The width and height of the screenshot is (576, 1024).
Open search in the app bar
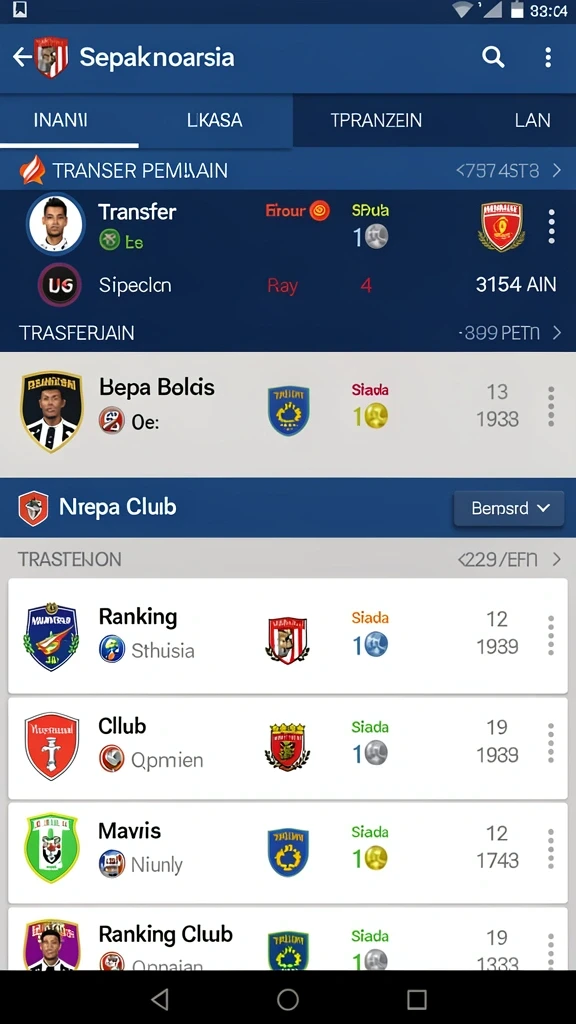pos(493,57)
